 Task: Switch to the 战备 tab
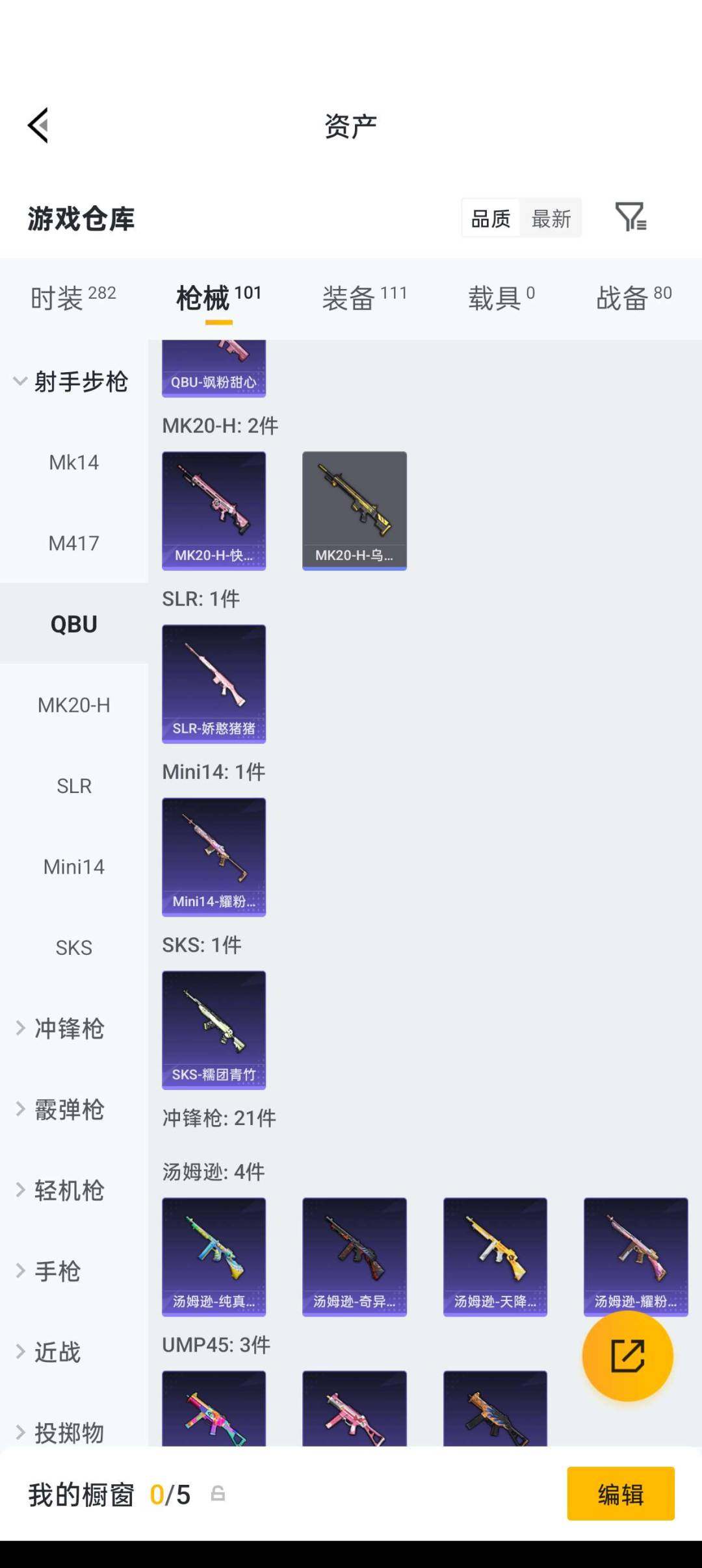634,297
